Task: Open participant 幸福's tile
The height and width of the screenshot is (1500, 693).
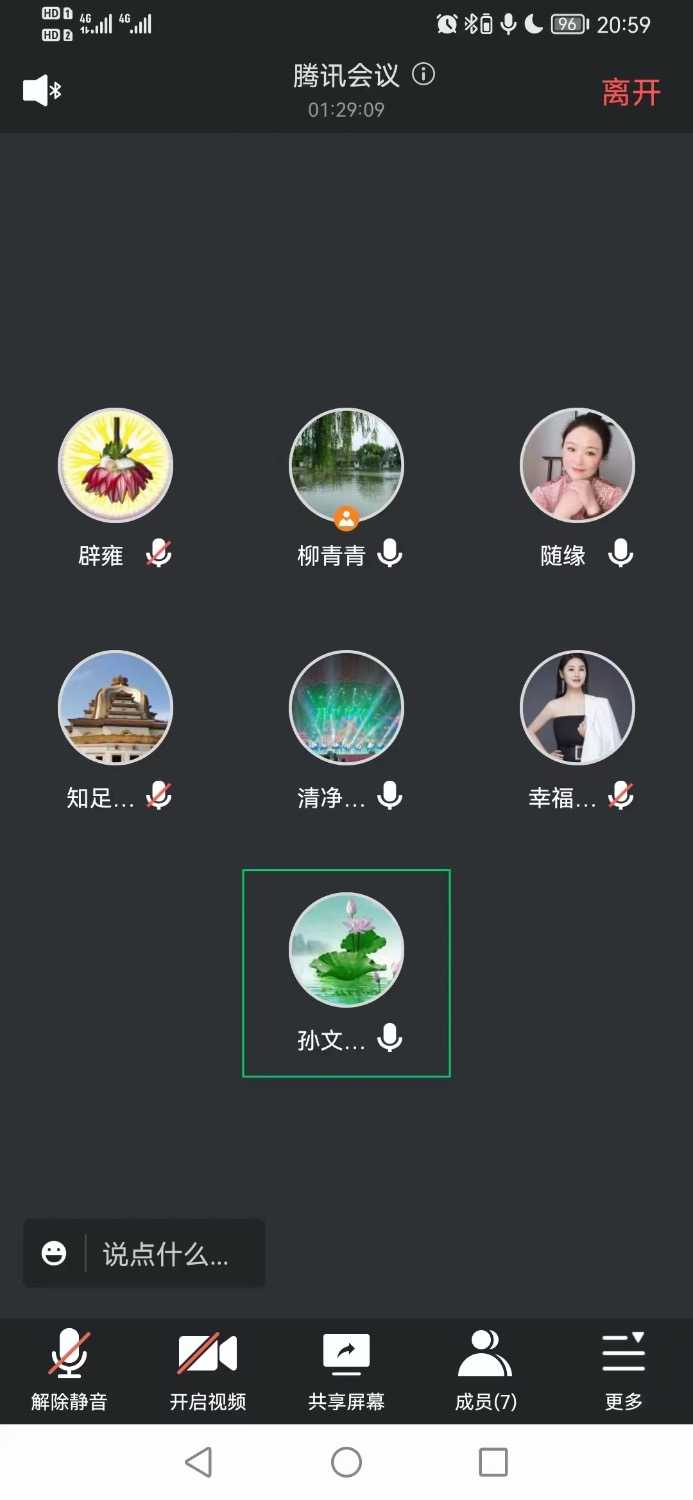Action: pyautogui.click(x=577, y=708)
